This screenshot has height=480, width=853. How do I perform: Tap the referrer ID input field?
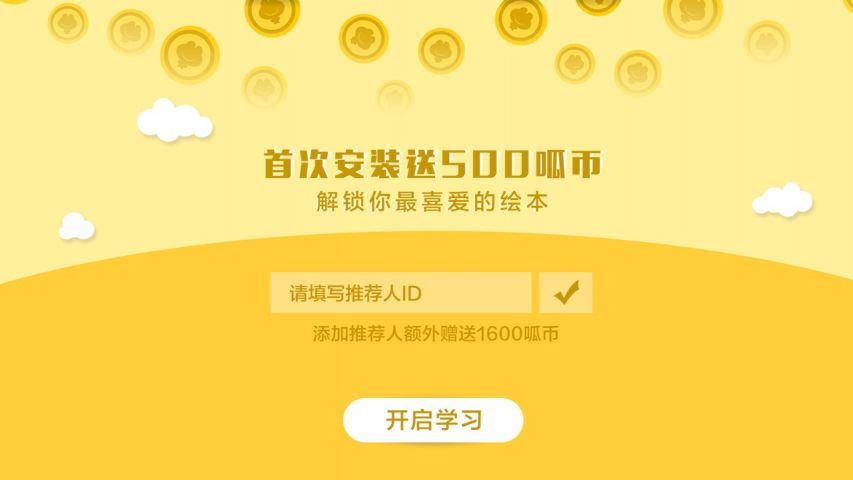click(400, 293)
